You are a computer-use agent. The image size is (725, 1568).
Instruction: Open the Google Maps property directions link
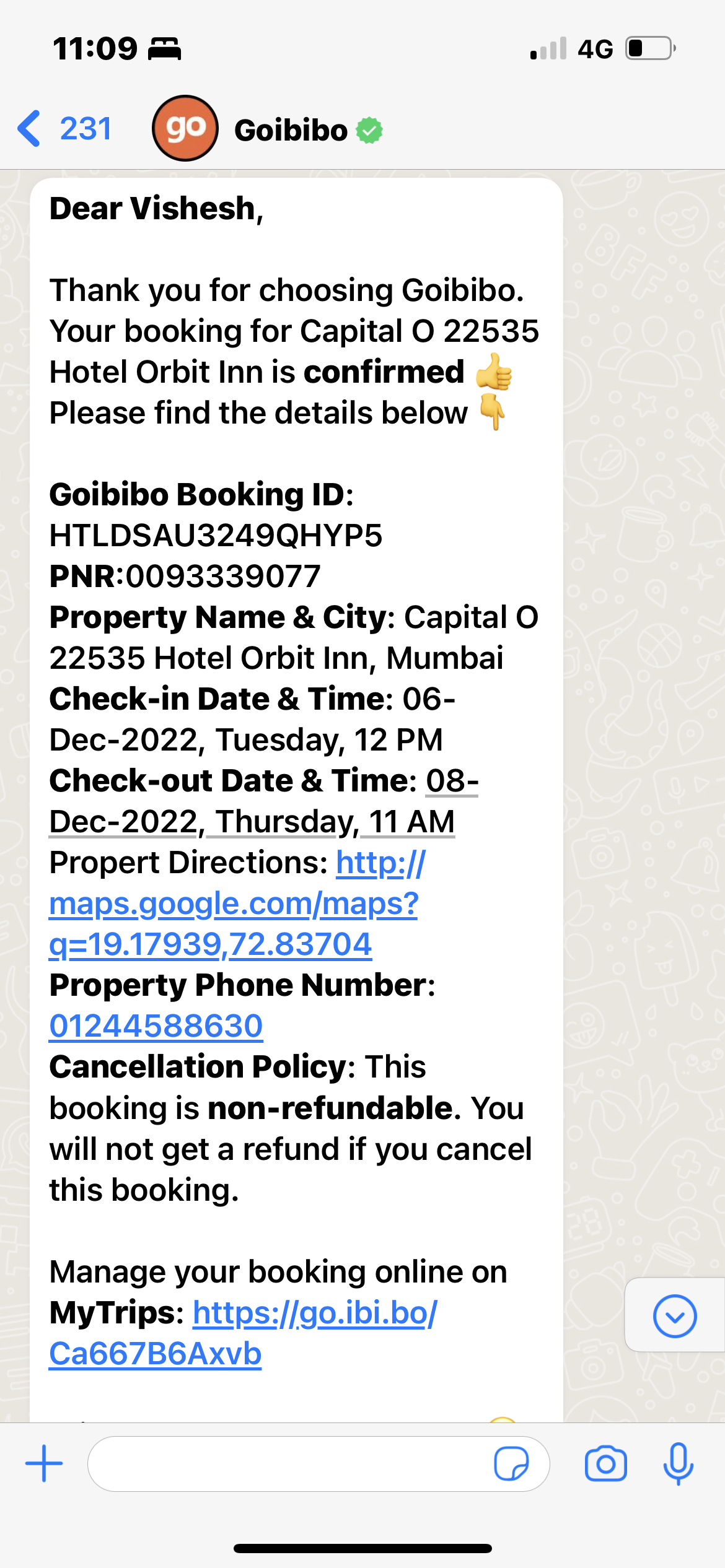click(233, 904)
